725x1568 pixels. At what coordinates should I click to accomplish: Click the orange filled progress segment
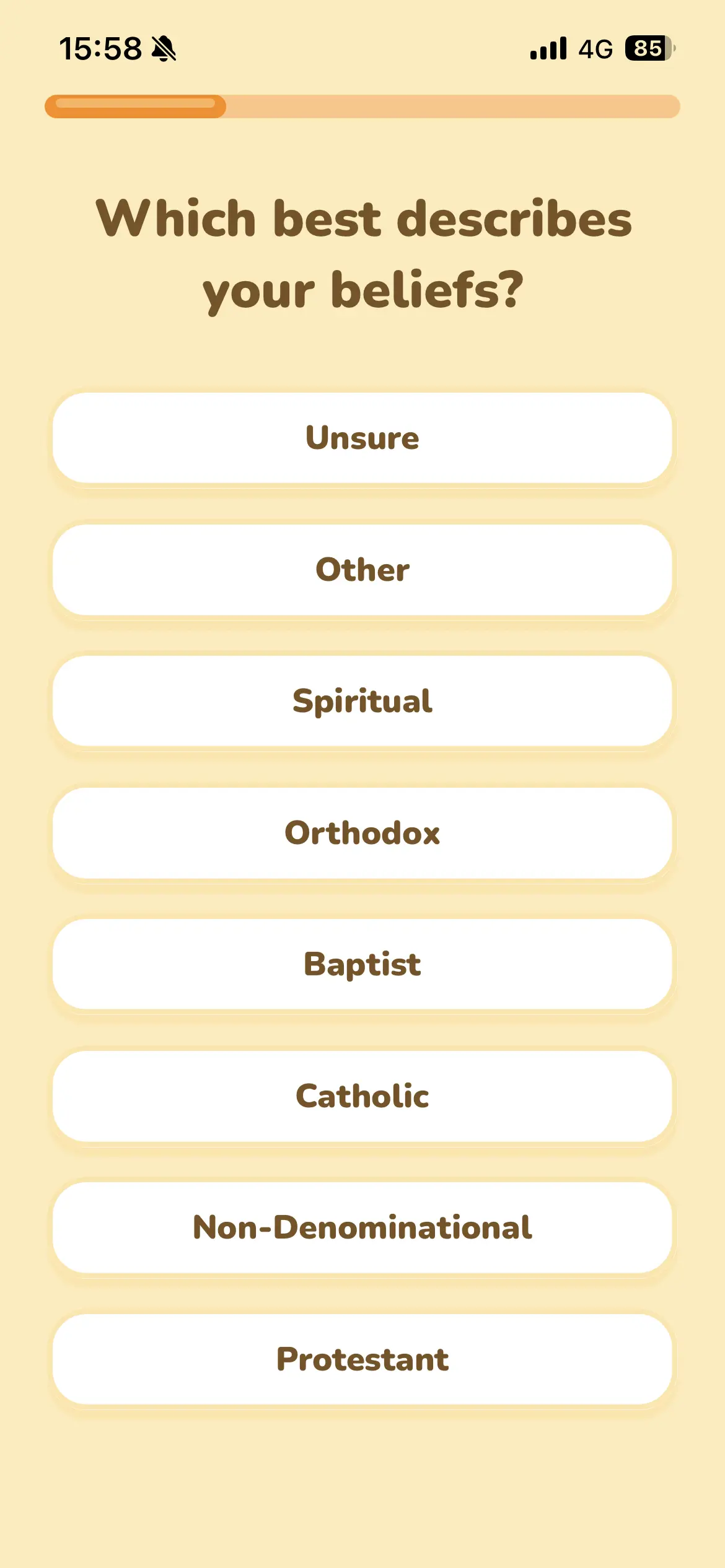point(136,107)
